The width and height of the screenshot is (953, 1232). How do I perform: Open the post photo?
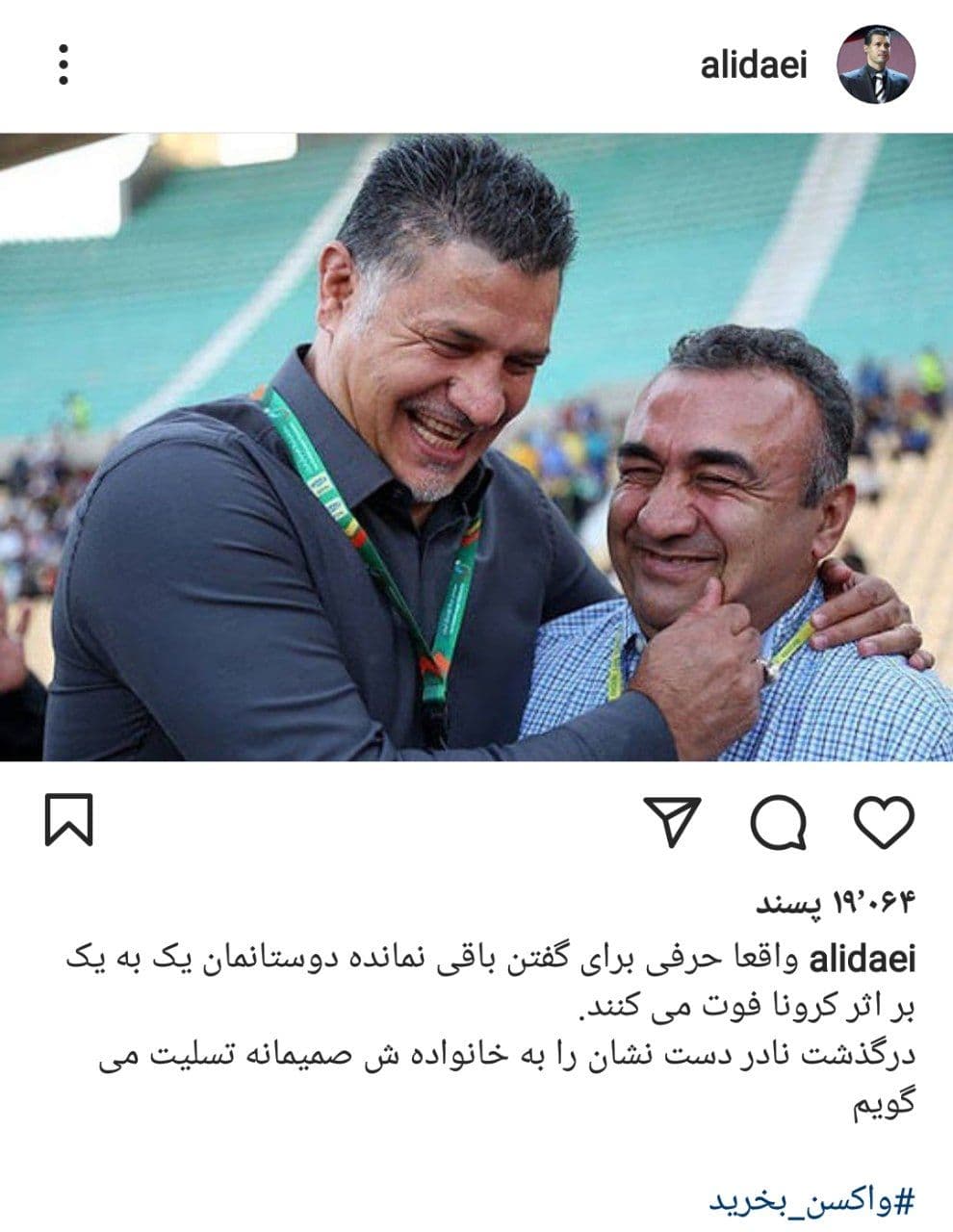(476, 448)
